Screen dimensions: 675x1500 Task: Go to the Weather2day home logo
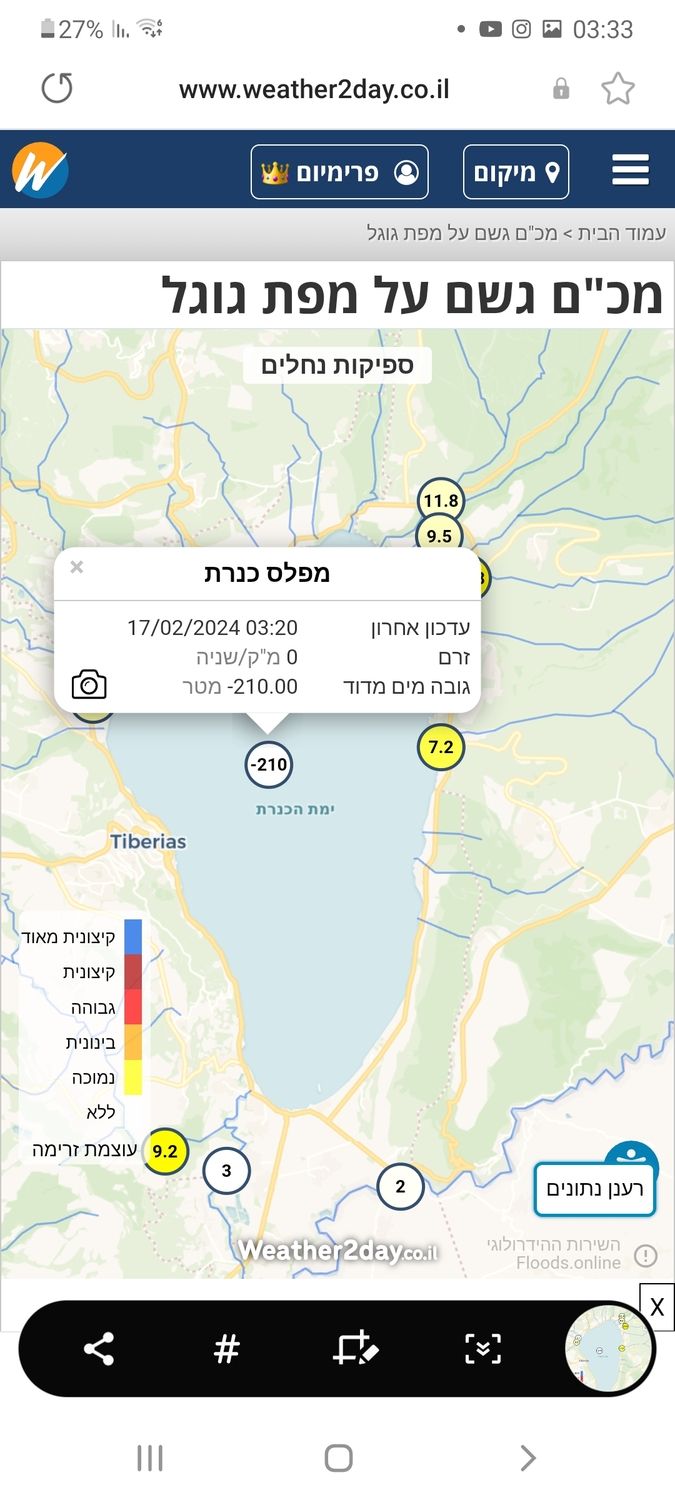point(40,171)
